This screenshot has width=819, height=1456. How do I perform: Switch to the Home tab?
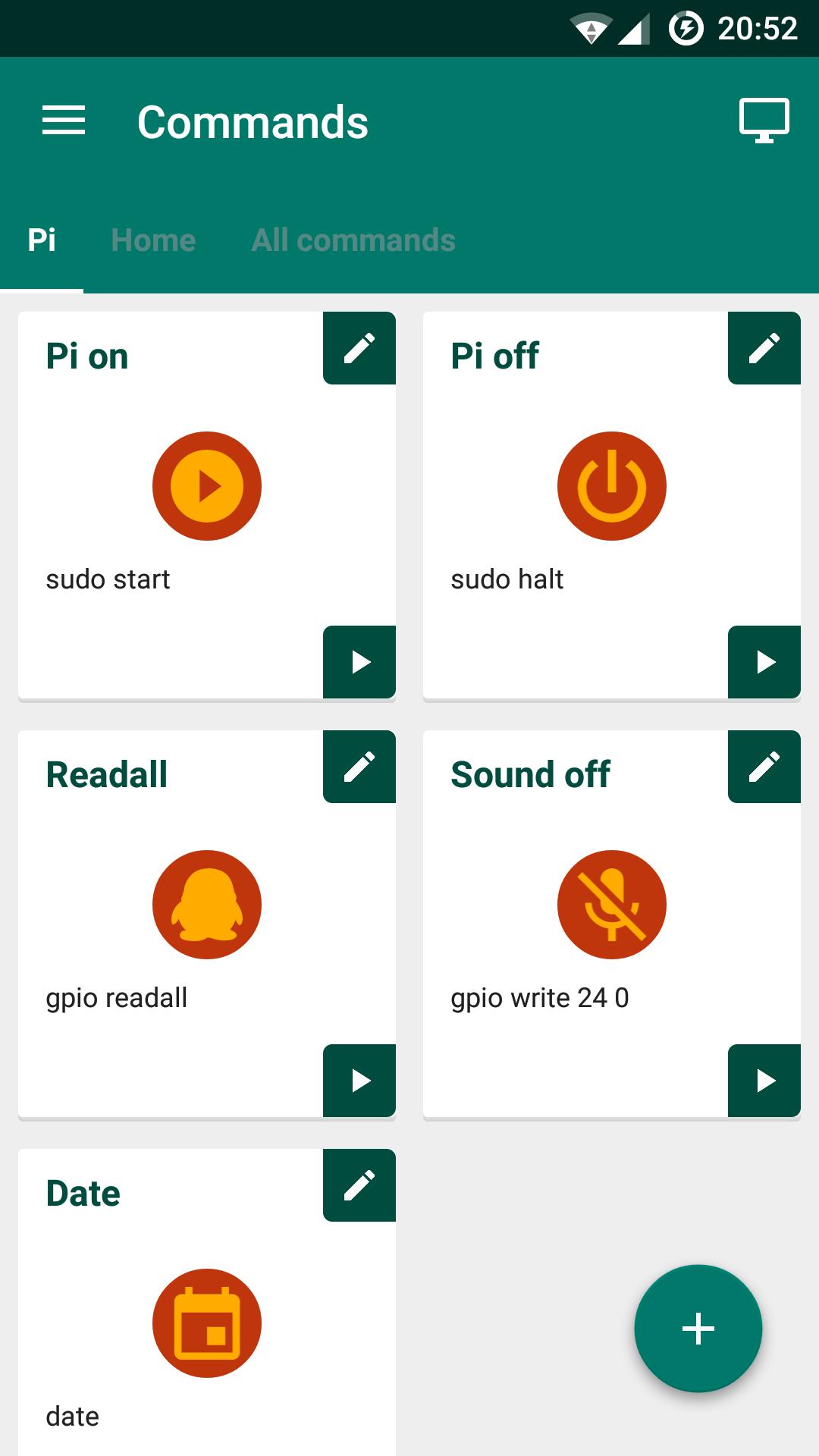(153, 240)
